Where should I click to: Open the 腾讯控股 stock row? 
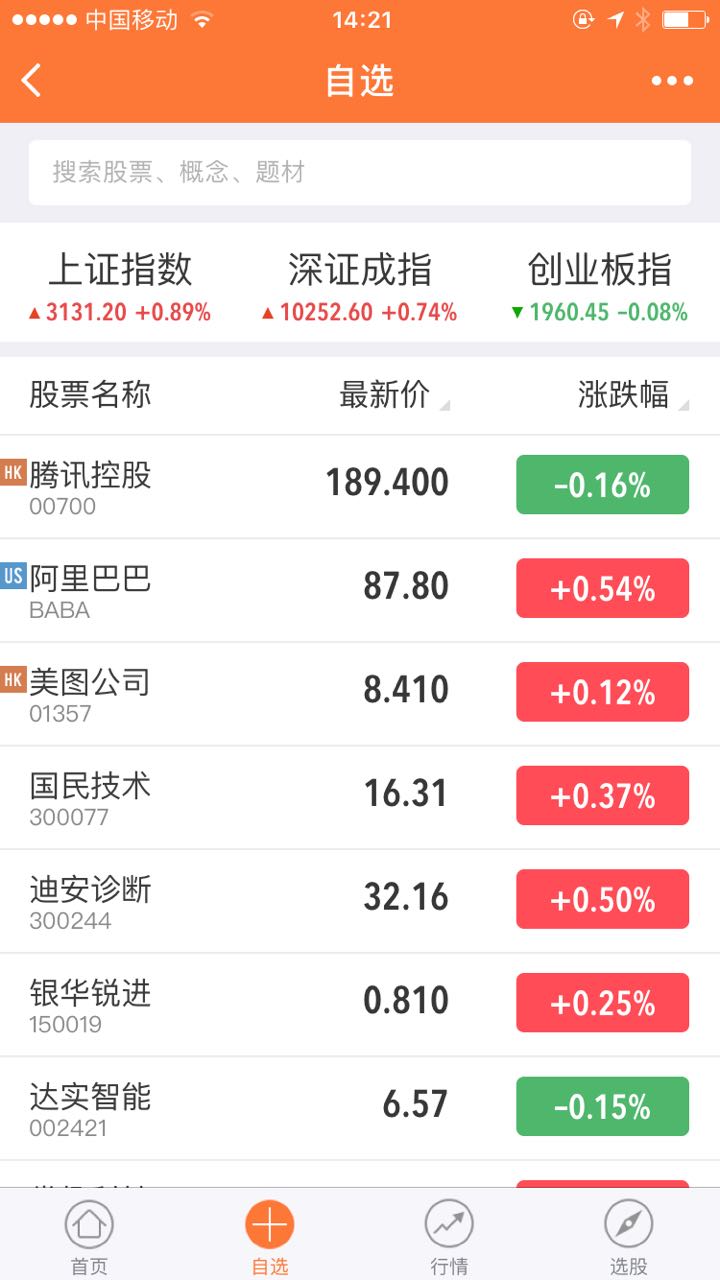click(360, 486)
